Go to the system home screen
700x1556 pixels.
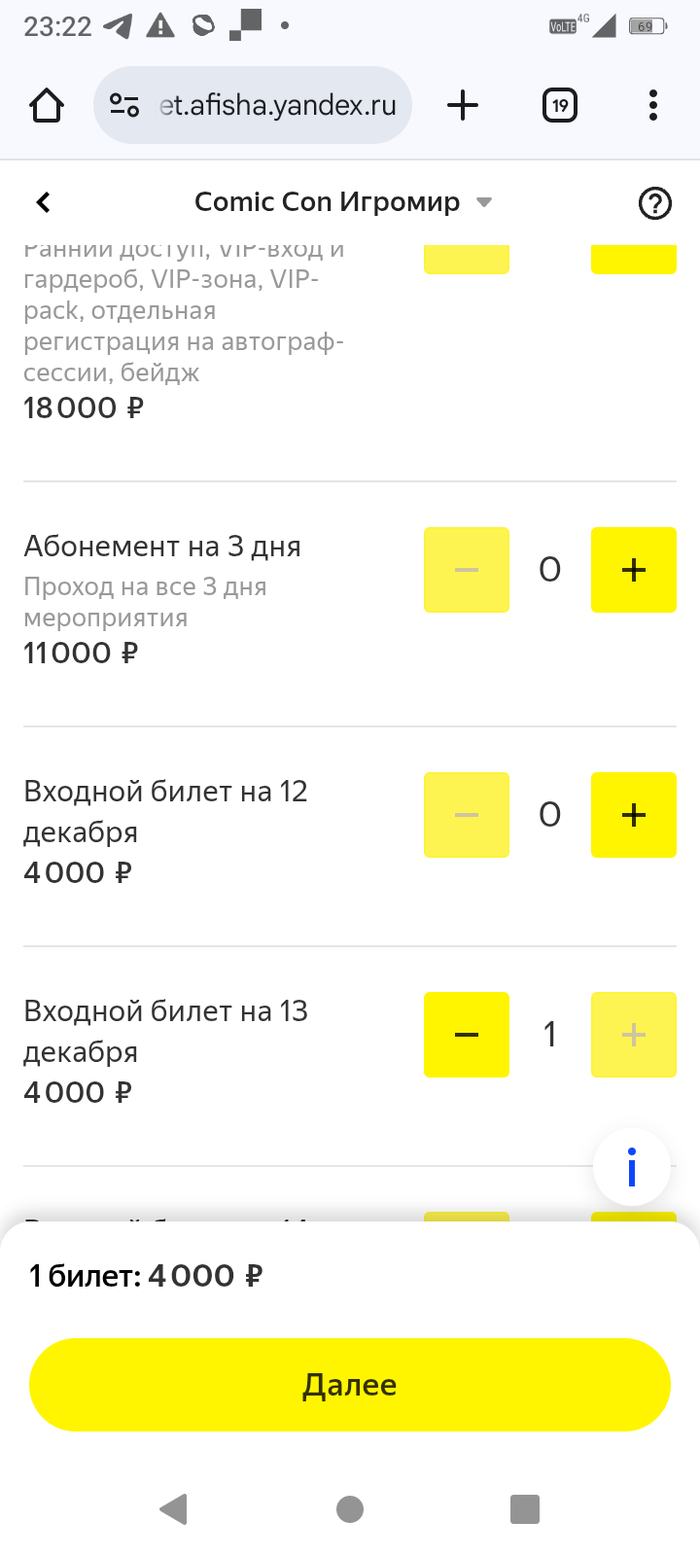click(x=350, y=1480)
